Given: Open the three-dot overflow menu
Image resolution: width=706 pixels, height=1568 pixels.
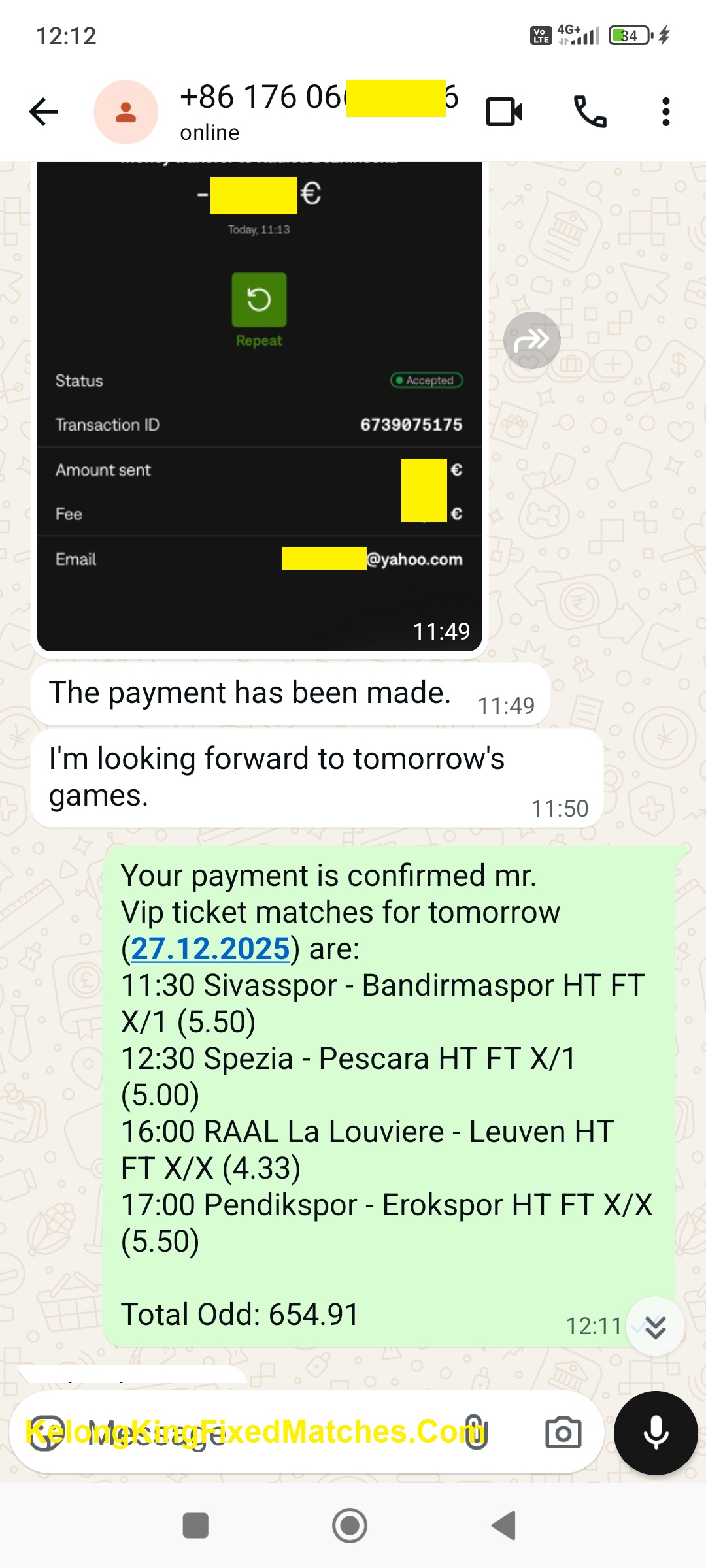Looking at the screenshot, I should coord(665,112).
